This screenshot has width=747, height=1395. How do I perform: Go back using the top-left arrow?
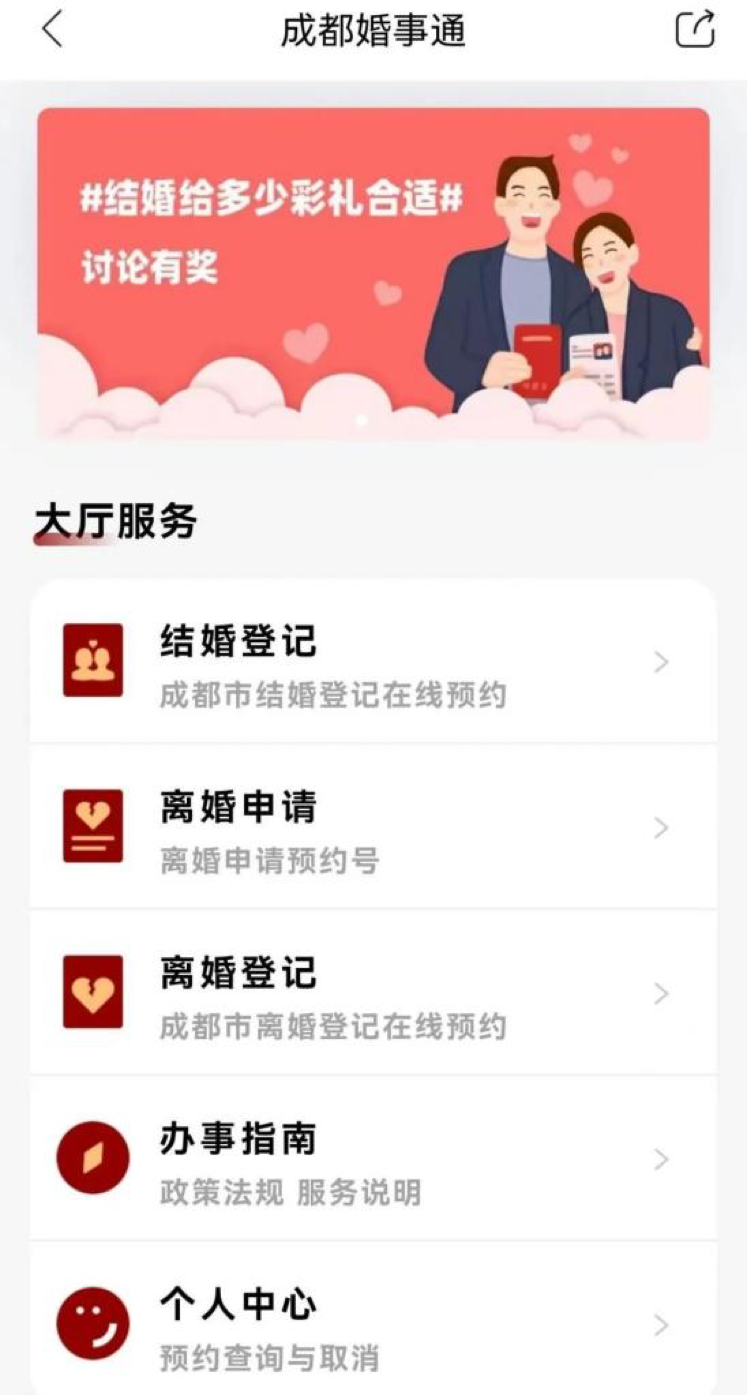[52, 30]
